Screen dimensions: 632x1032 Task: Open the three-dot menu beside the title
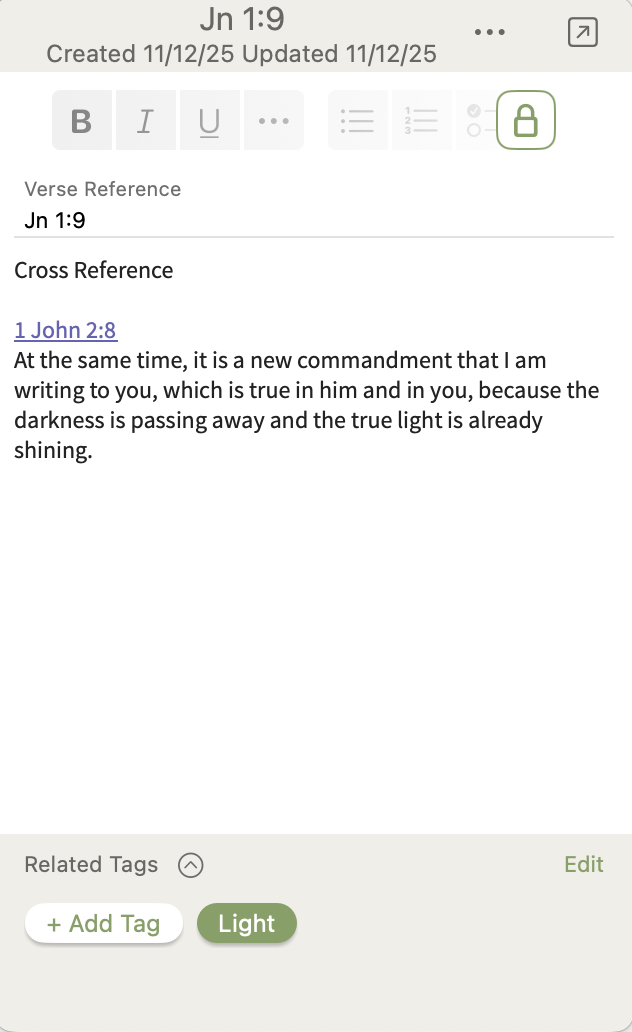click(489, 33)
